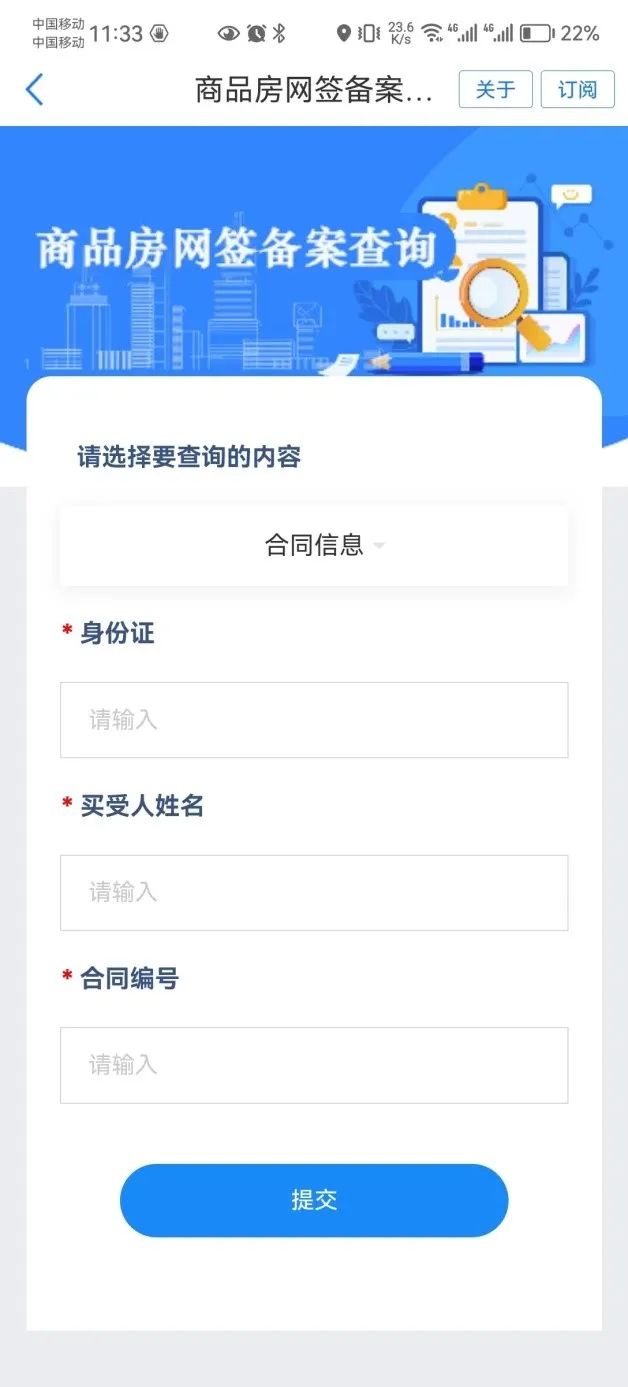
Task: Submit the query with 提交
Action: tap(314, 1200)
